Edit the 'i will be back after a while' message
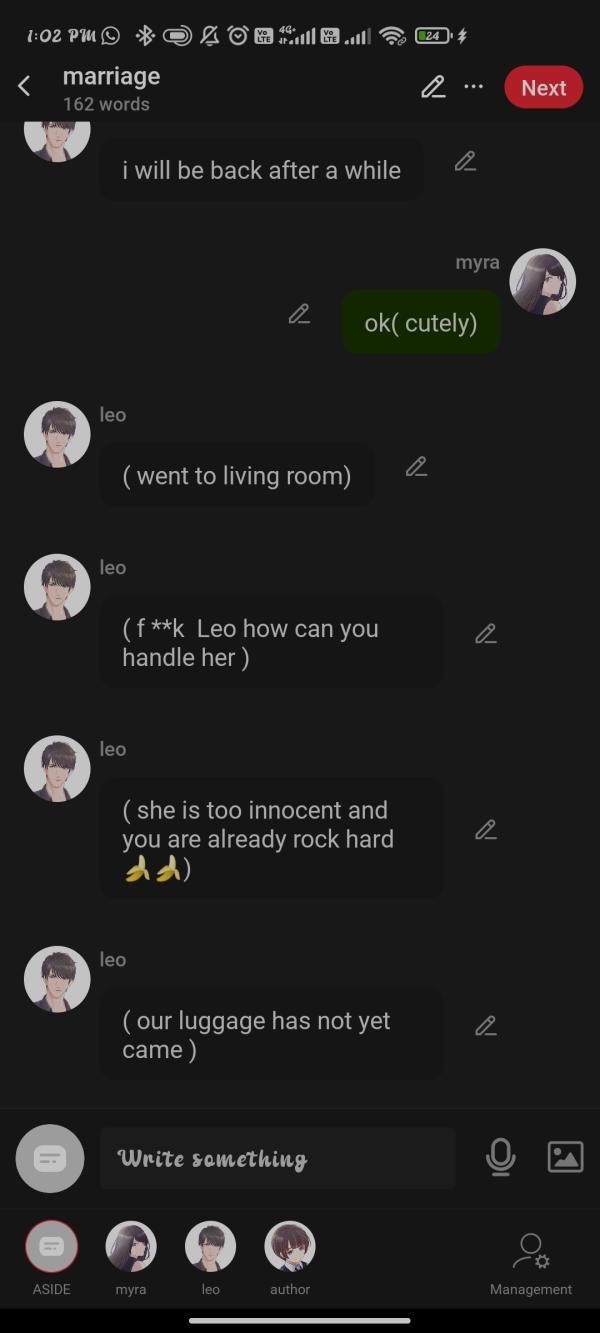This screenshot has height=1333, width=600. click(x=465, y=161)
